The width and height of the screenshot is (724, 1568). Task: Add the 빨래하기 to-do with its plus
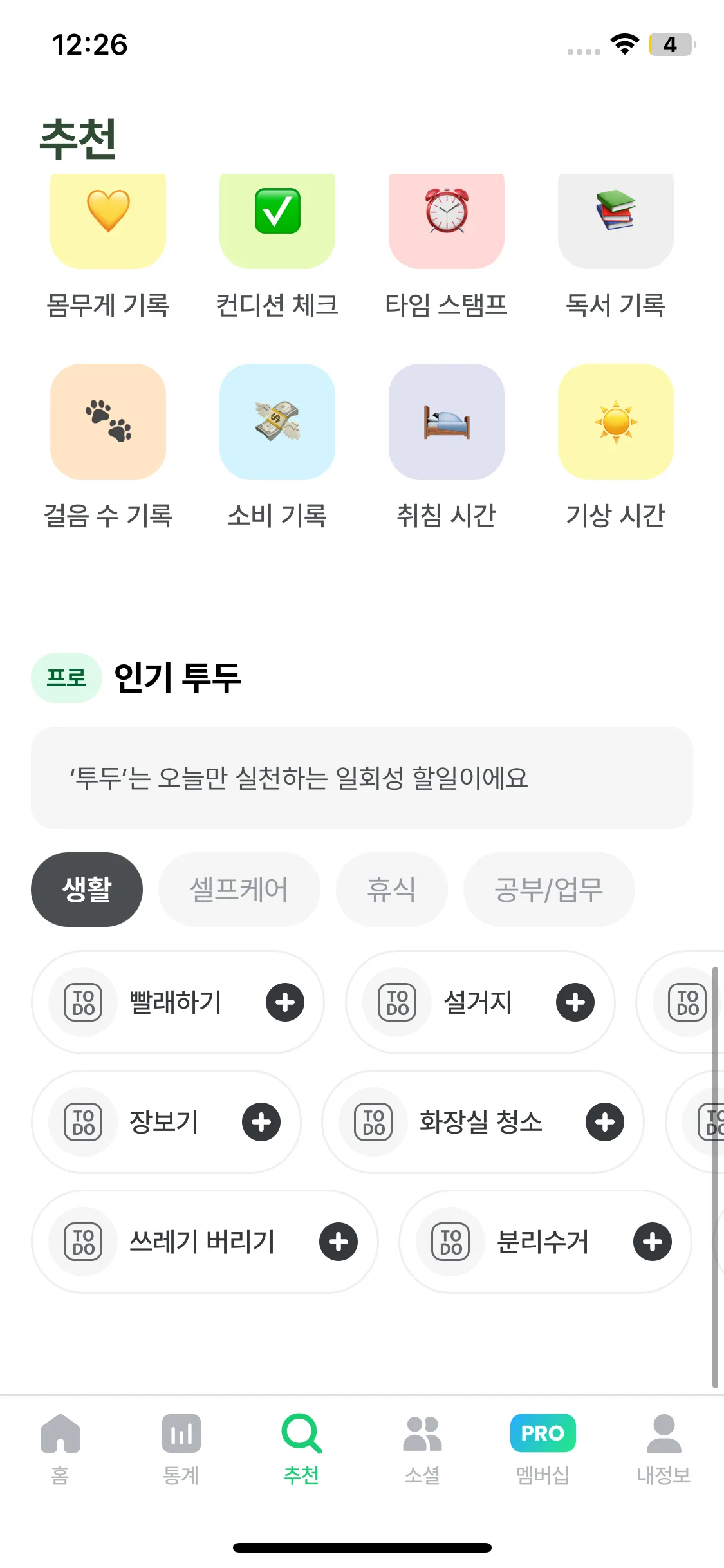click(285, 1002)
